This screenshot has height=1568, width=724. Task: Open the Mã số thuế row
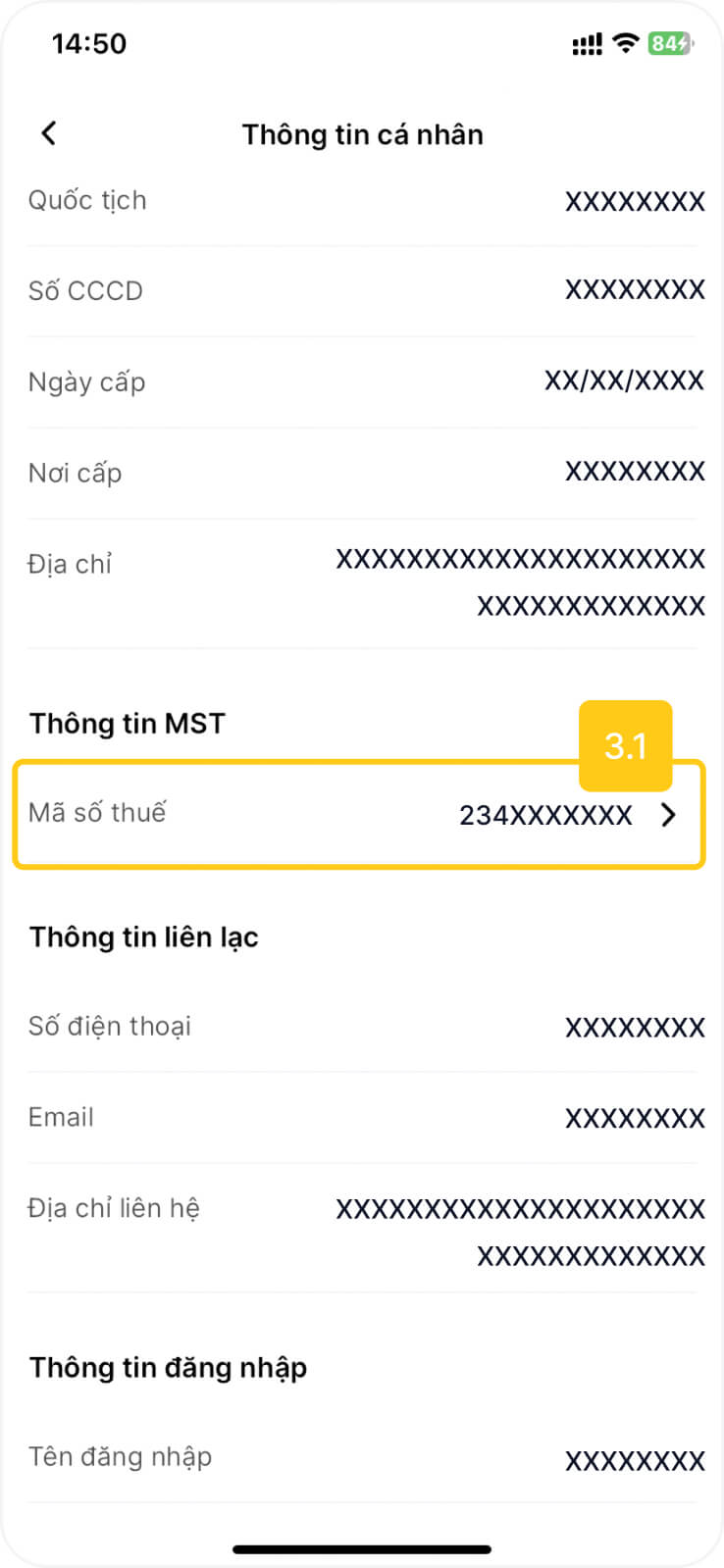(x=359, y=814)
